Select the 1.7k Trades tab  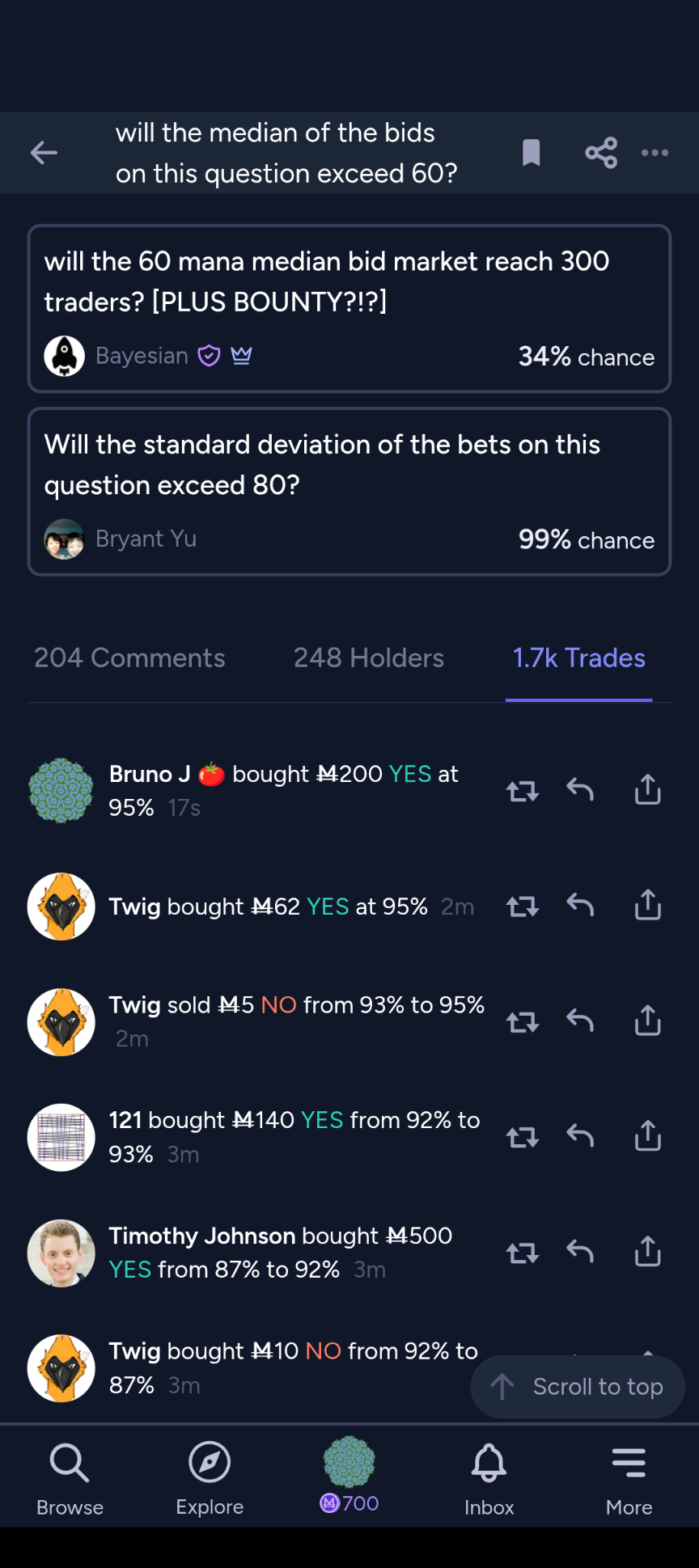click(578, 657)
